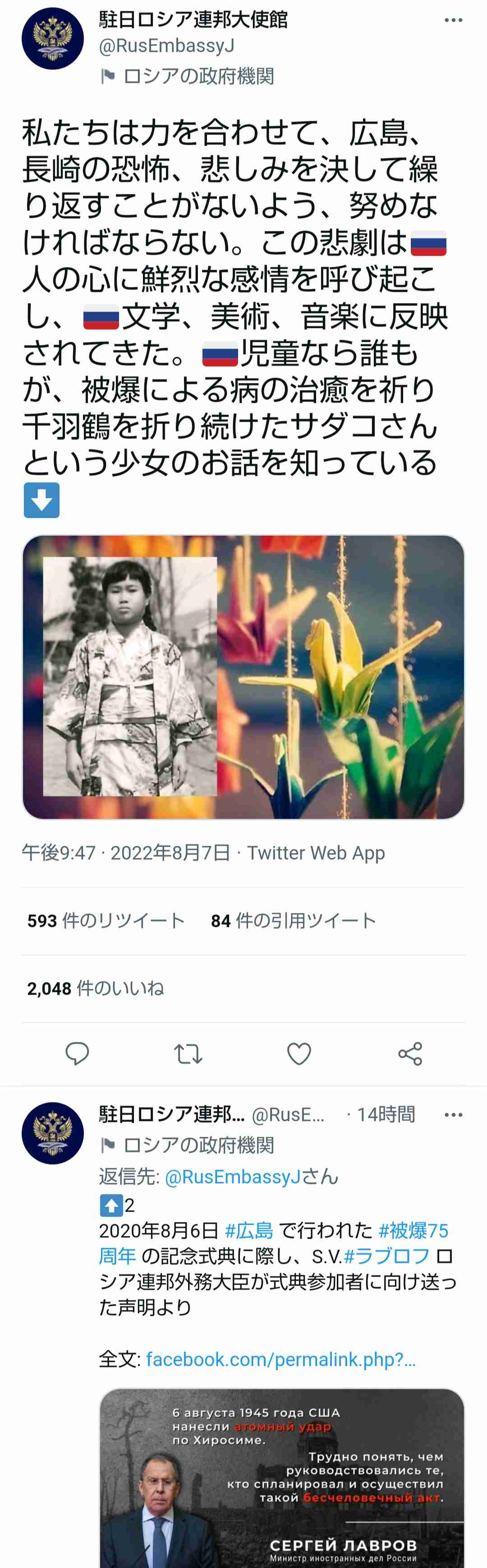Open the embassy profile avatar on the main tweet

[52, 39]
